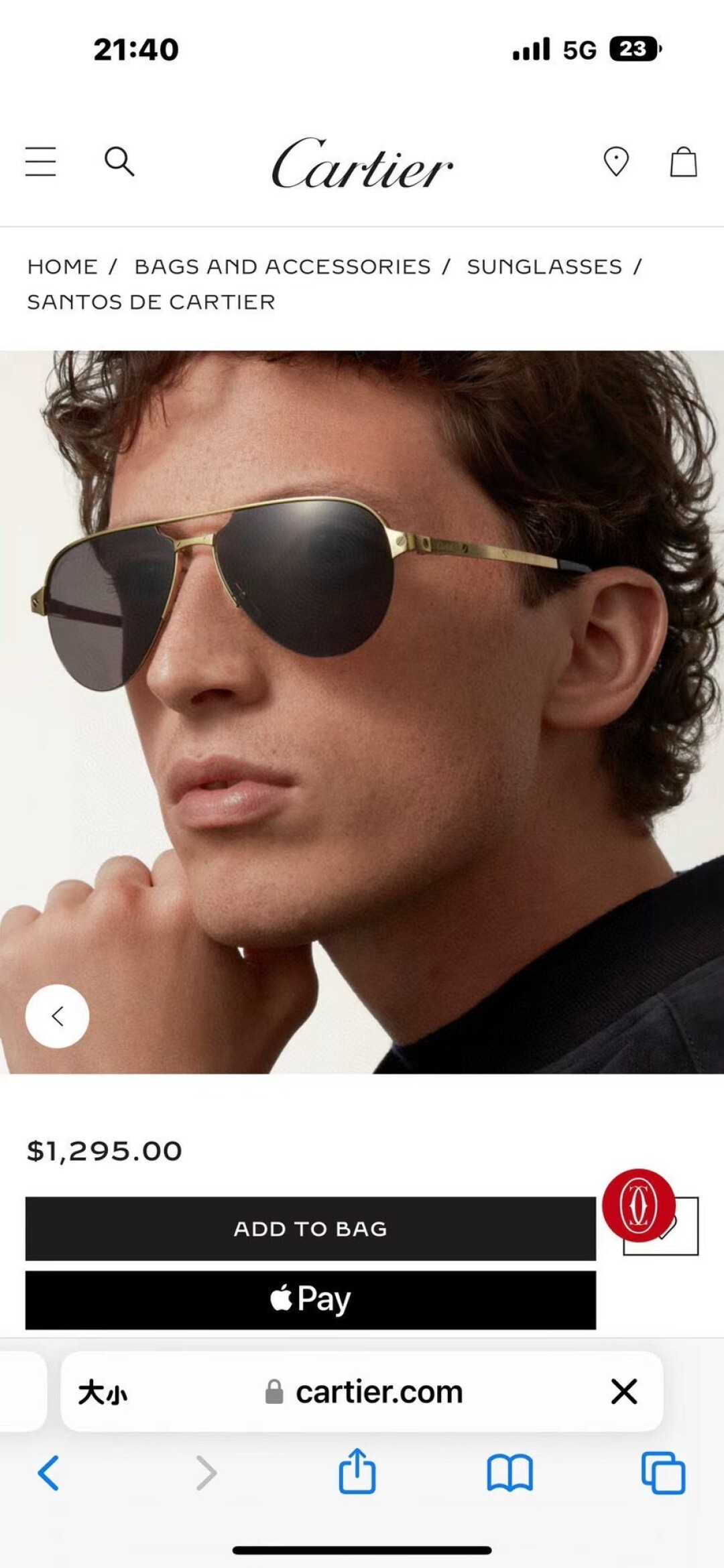Add sunglasses to bag
The width and height of the screenshot is (724, 1568).
point(310,1228)
